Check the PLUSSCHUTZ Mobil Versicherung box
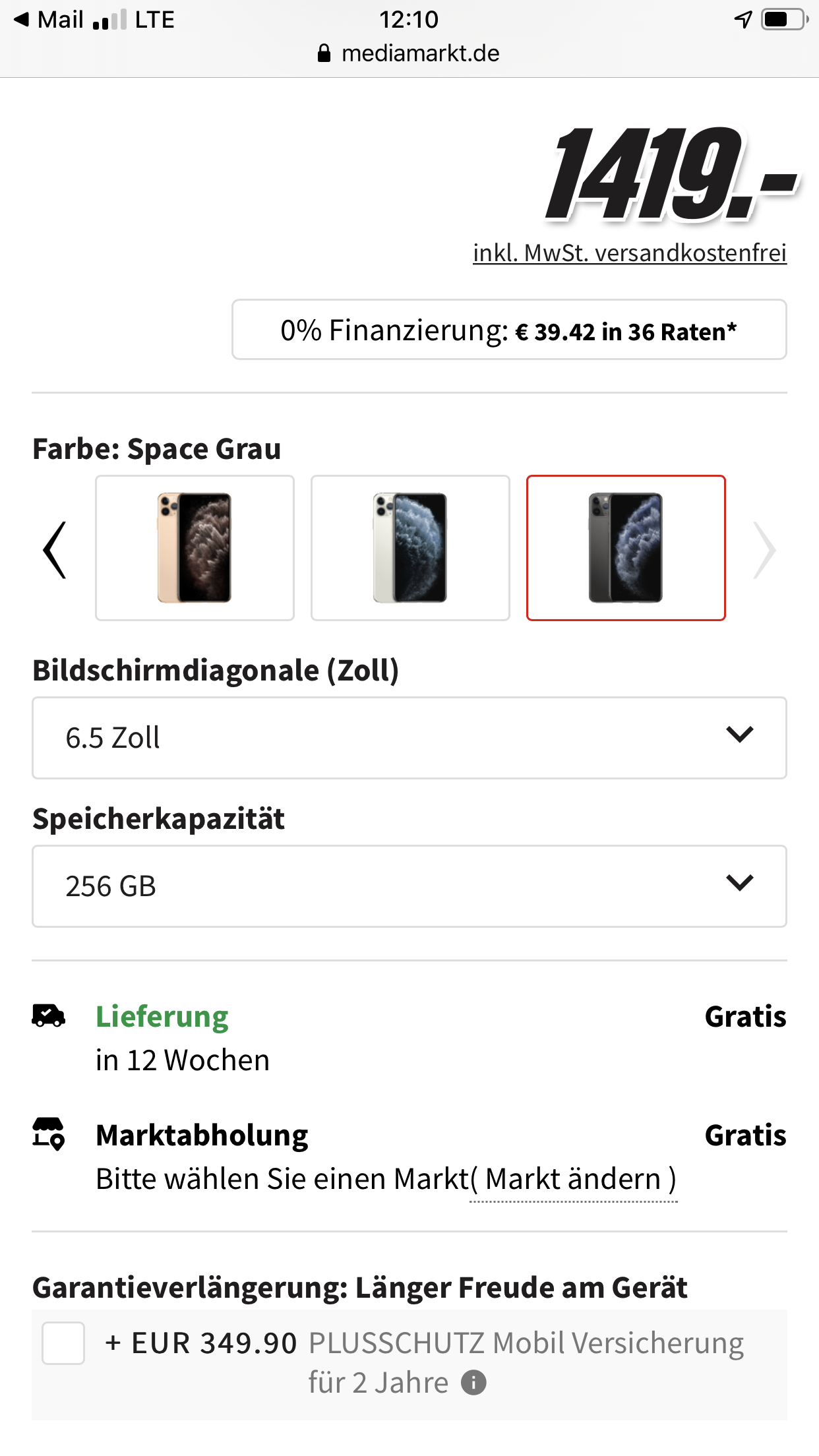Image resolution: width=819 pixels, height=1456 pixels. tap(63, 1343)
